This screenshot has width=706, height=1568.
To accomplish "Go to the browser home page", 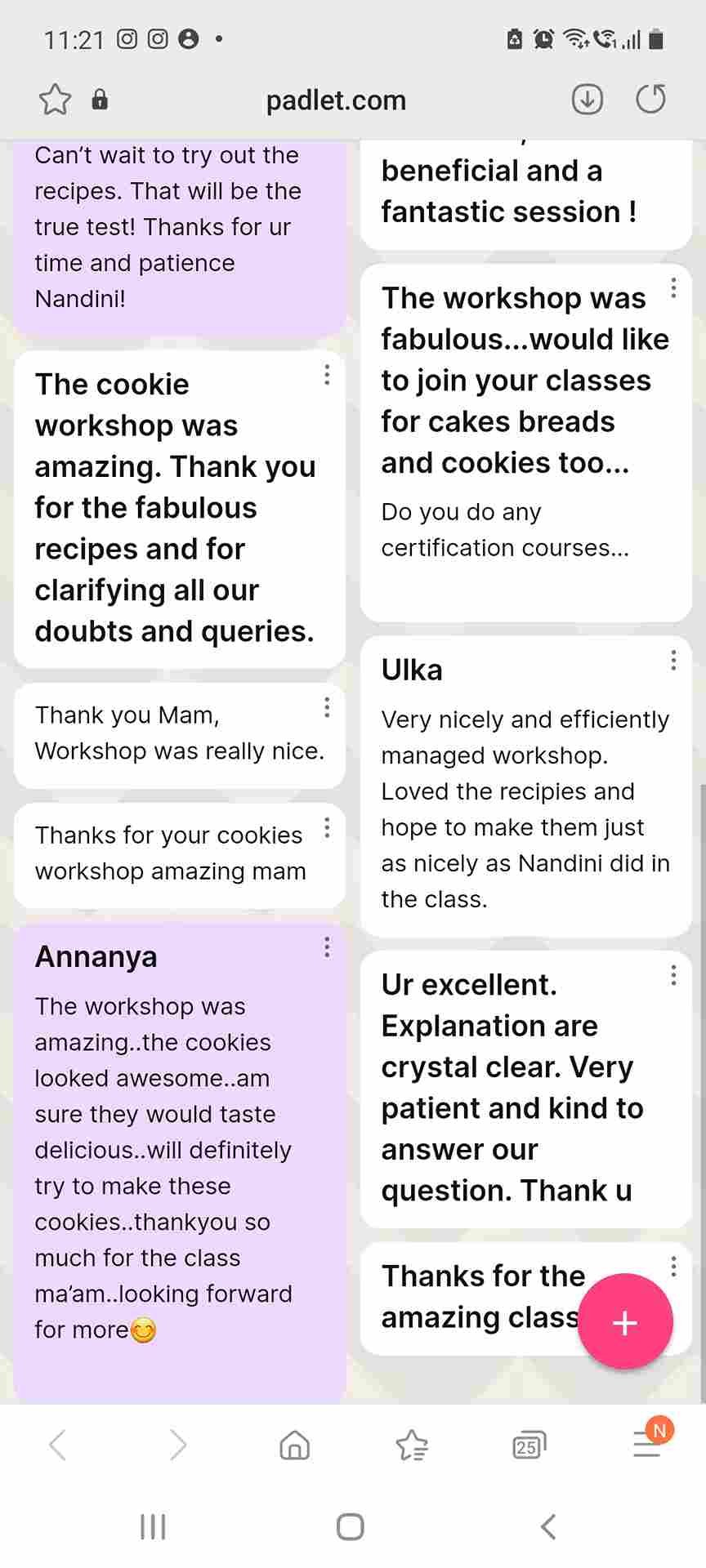I will tap(294, 1445).
